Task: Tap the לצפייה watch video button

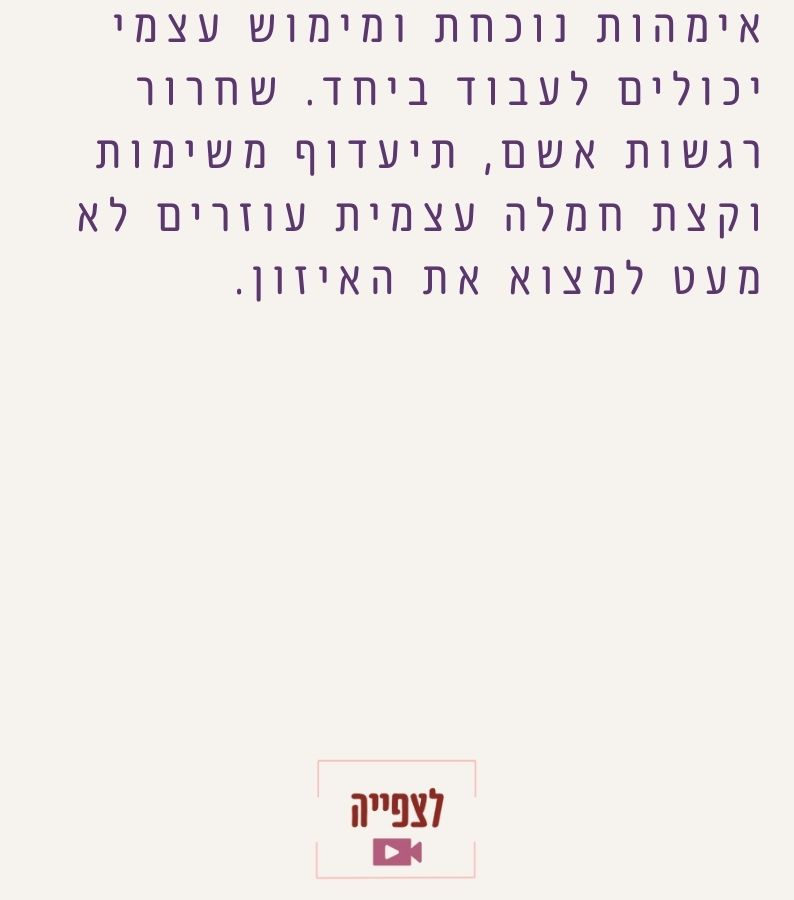Action: [x=396, y=820]
